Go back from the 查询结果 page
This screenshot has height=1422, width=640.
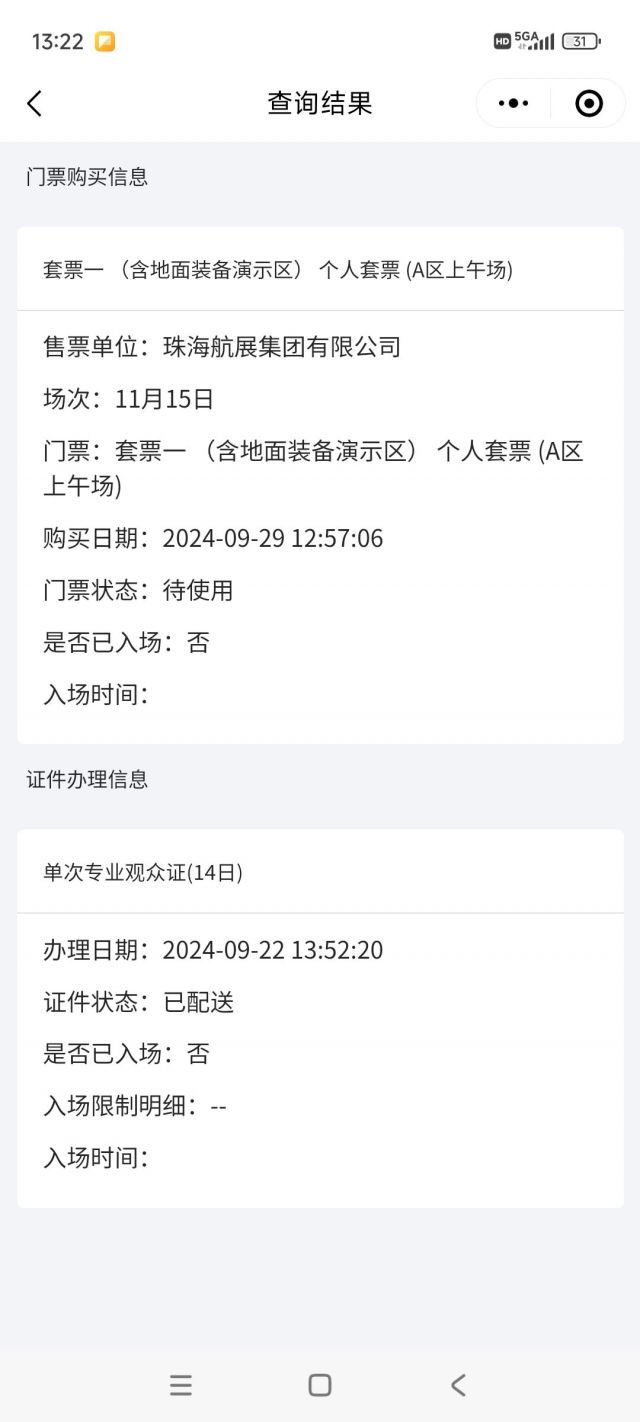click(x=35, y=103)
